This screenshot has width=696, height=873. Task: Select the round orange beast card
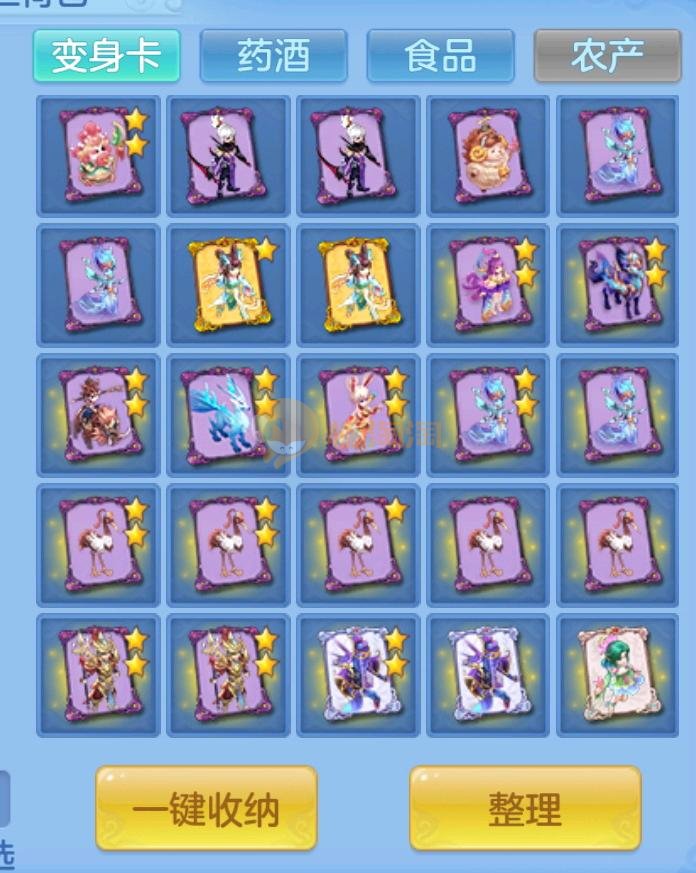[x=488, y=156]
